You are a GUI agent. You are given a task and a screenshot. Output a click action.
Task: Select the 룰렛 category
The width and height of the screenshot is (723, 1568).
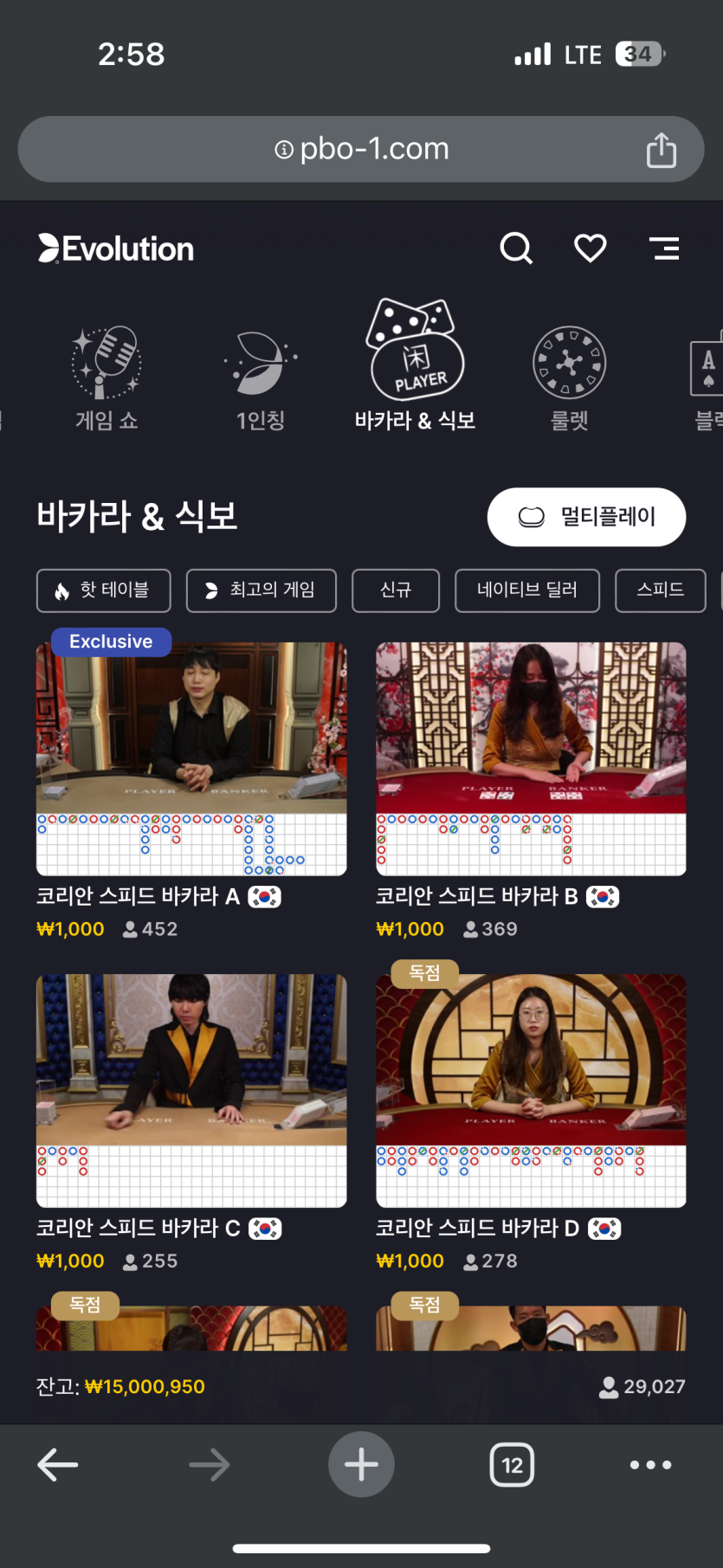click(569, 378)
